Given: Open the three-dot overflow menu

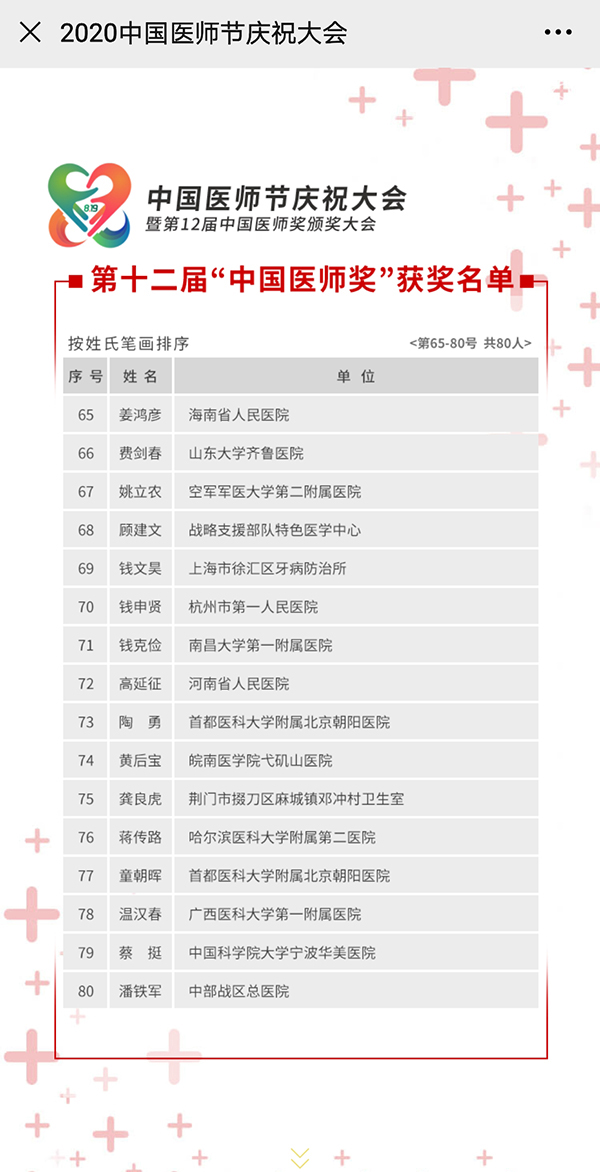Looking at the screenshot, I should pos(558,32).
